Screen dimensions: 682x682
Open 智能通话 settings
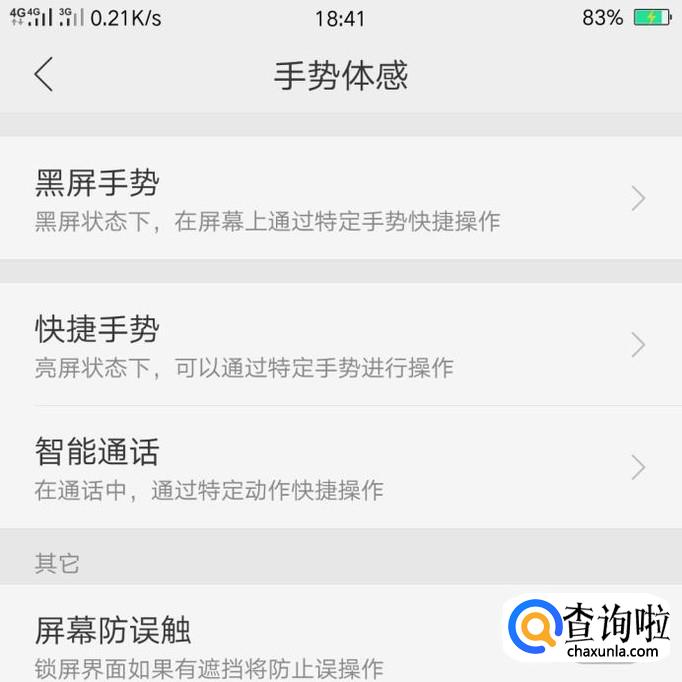(x=340, y=467)
